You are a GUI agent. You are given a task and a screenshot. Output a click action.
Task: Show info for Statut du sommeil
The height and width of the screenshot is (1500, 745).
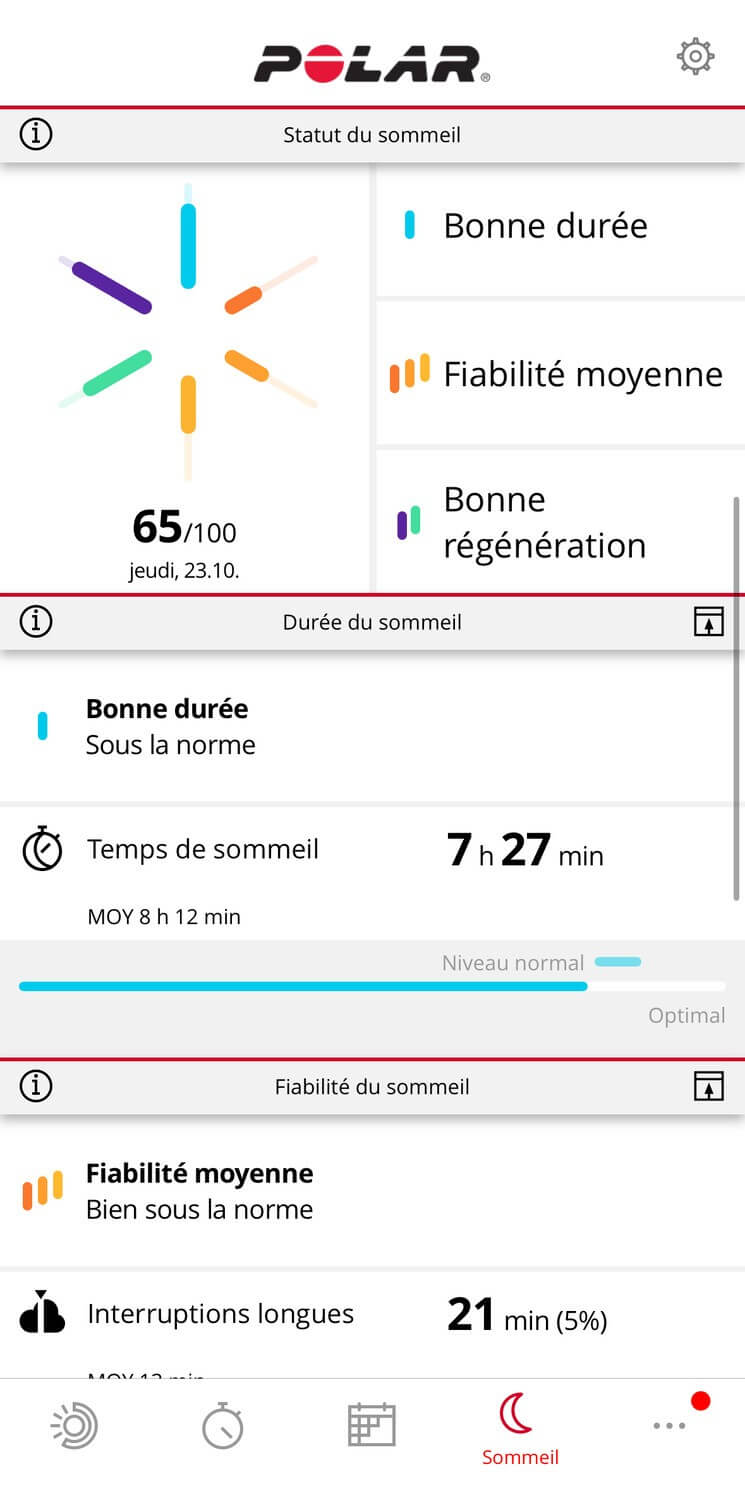pyautogui.click(x=36, y=134)
